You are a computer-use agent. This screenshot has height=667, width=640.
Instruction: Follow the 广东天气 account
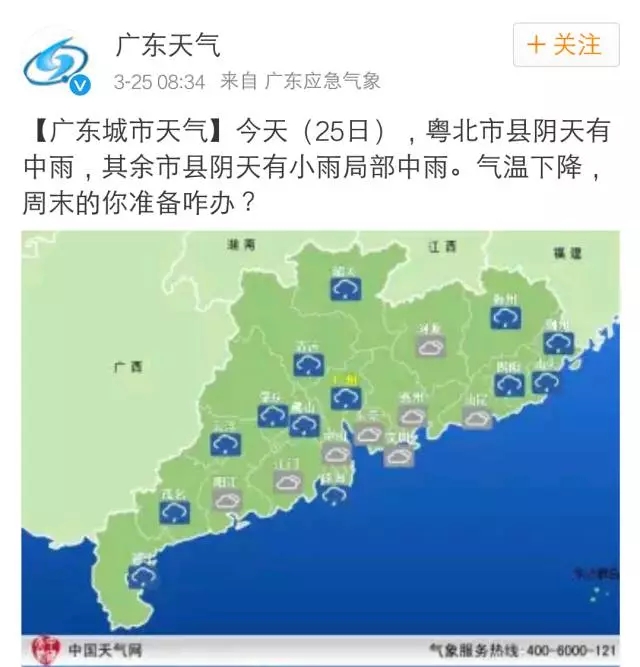pos(565,45)
